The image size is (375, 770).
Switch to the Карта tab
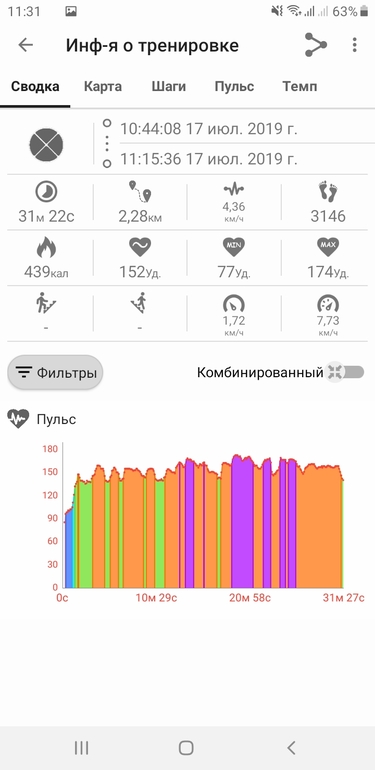coord(103,87)
